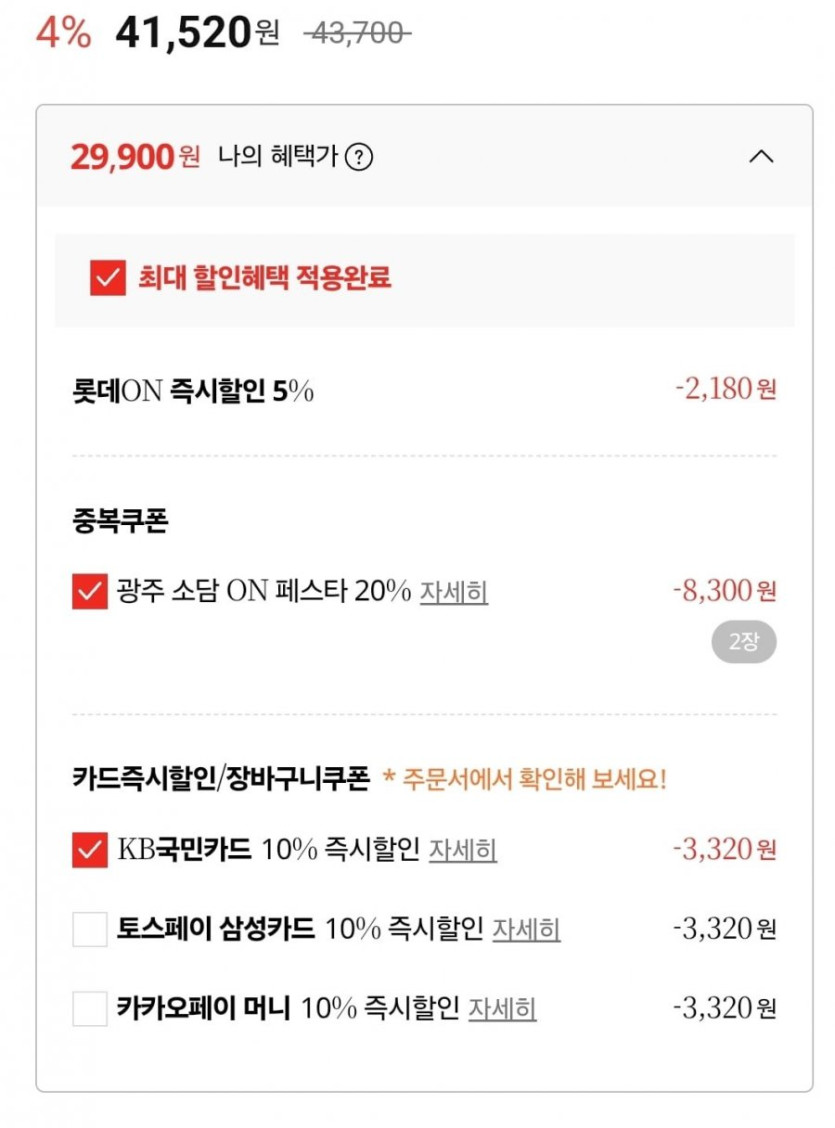Image resolution: width=835 pixels, height=1128 pixels.
Task: Uncheck 광주 소담 ON 페스타 20% coupon
Action: click(89, 591)
